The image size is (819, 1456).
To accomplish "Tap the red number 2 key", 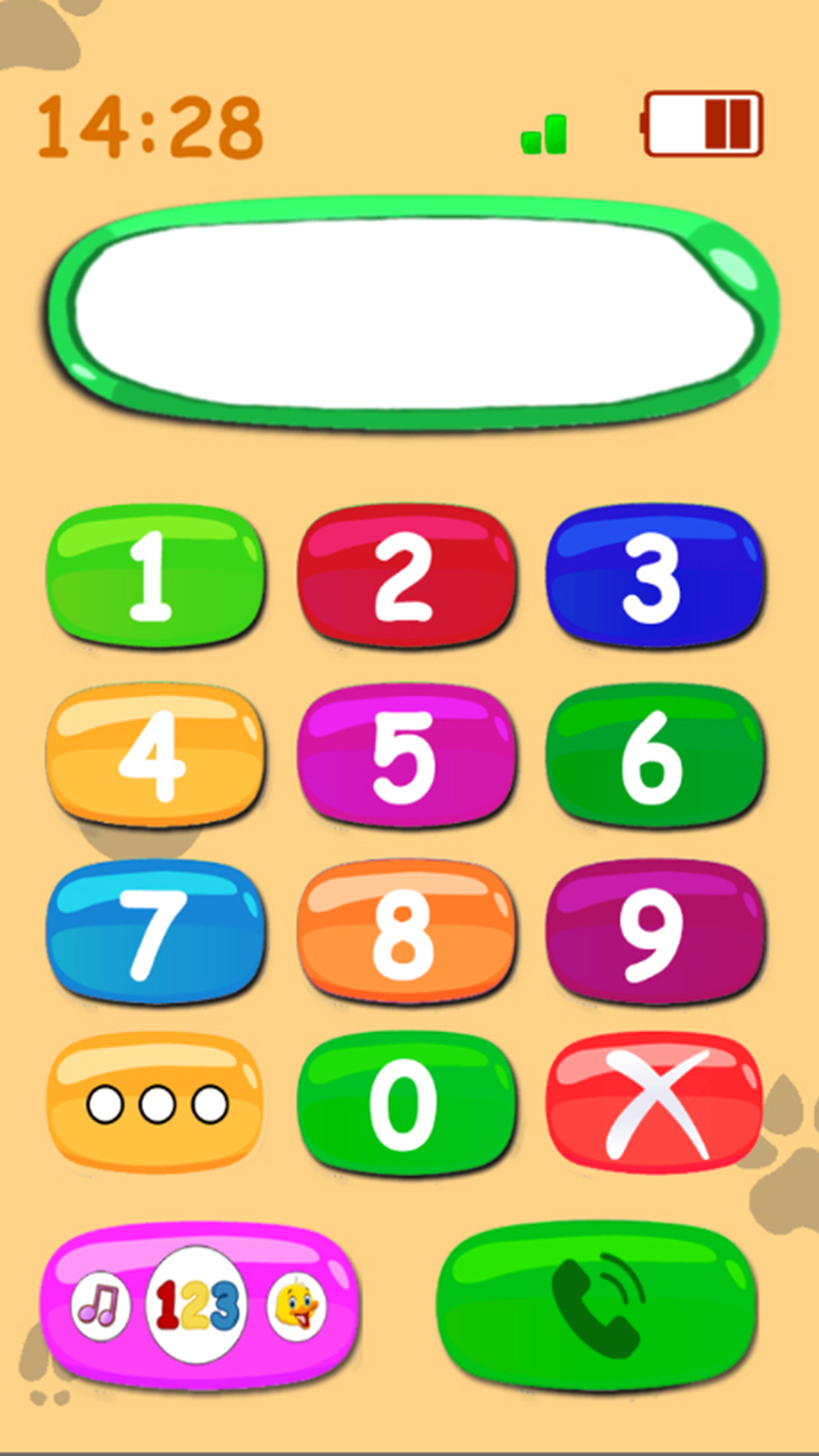I will click(406, 576).
